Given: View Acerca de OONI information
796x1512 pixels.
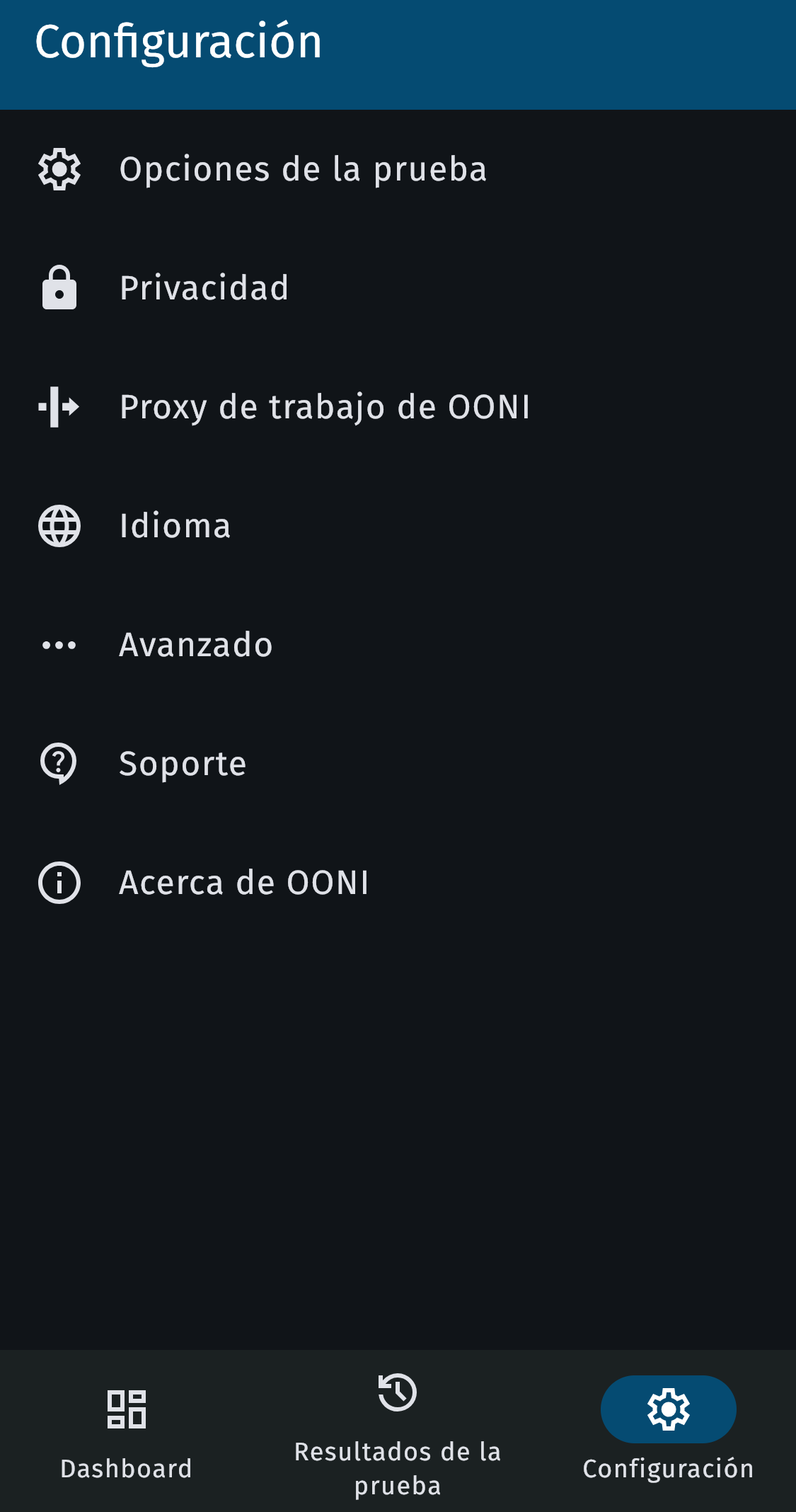Looking at the screenshot, I should (244, 883).
